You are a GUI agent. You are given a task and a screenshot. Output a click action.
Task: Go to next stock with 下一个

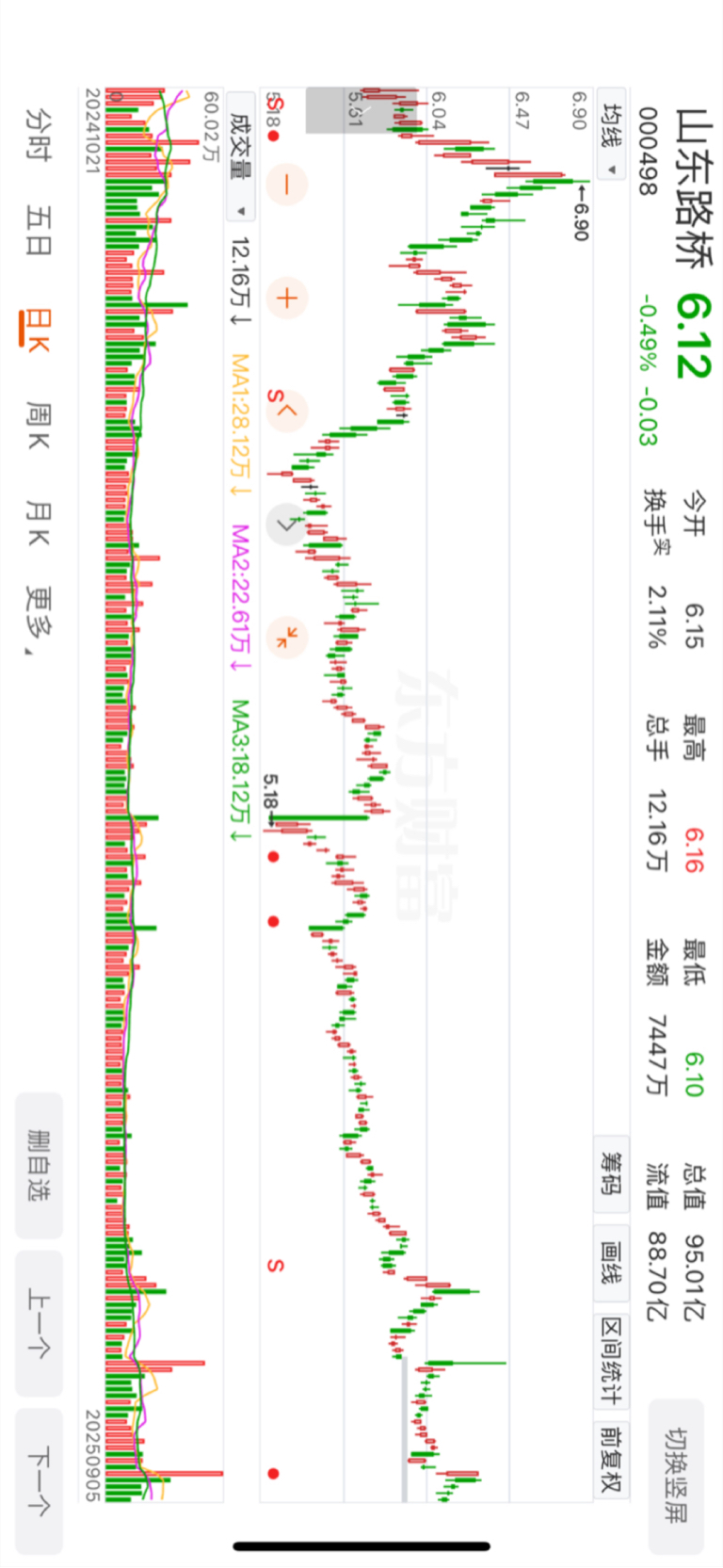click(40, 1481)
